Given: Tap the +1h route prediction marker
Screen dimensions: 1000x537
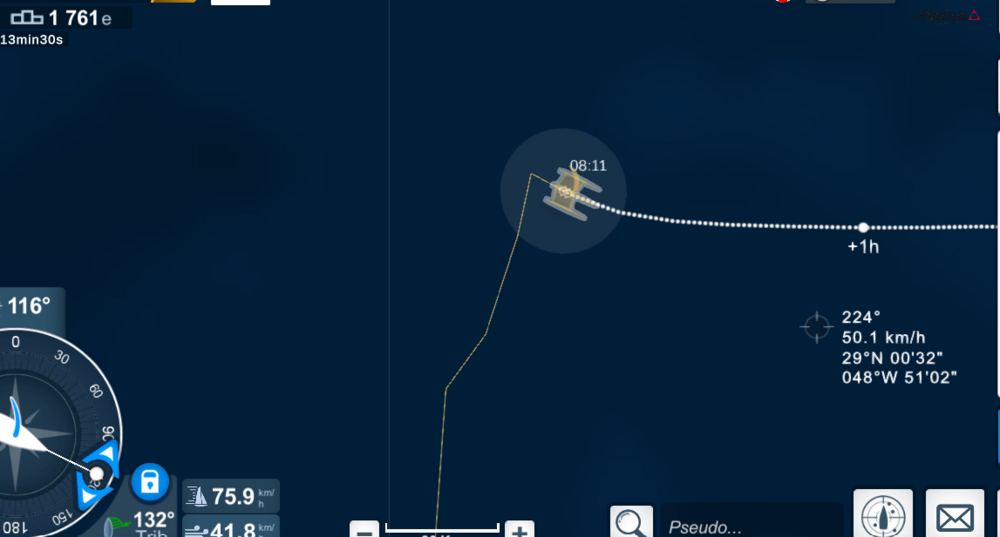Looking at the screenshot, I should (863, 228).
